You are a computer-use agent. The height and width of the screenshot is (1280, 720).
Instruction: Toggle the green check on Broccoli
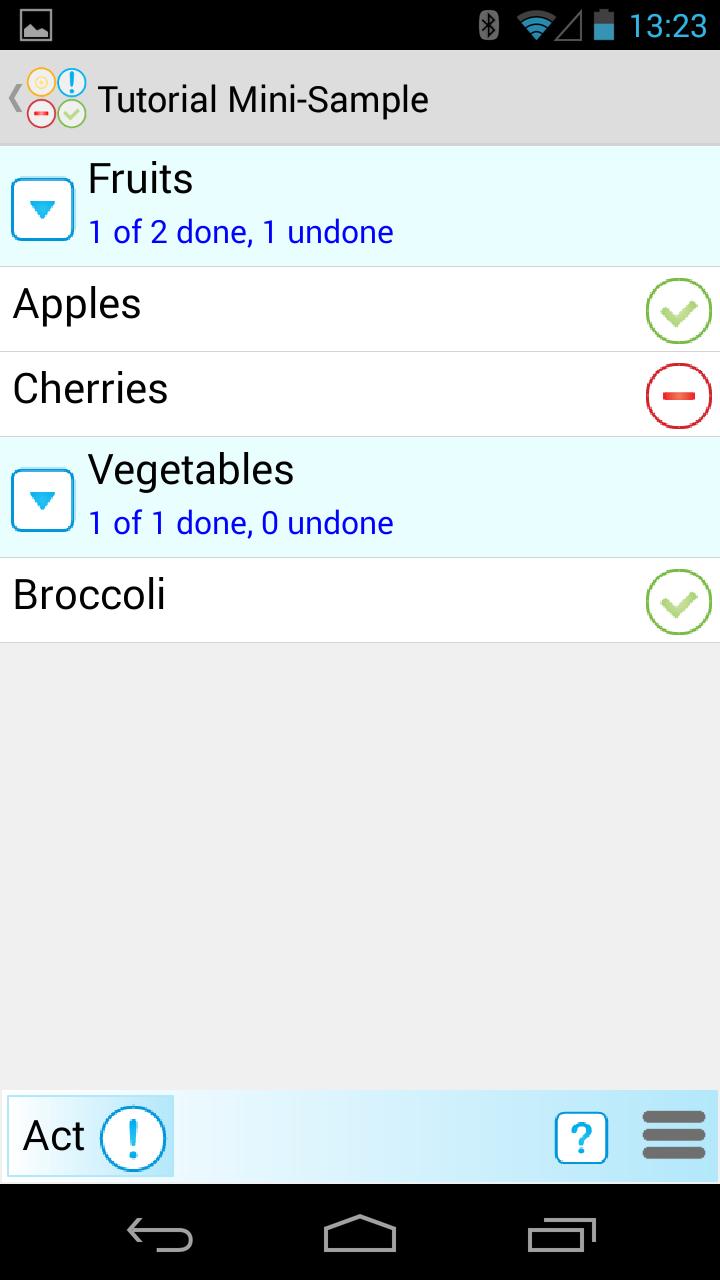coord(678,602)
